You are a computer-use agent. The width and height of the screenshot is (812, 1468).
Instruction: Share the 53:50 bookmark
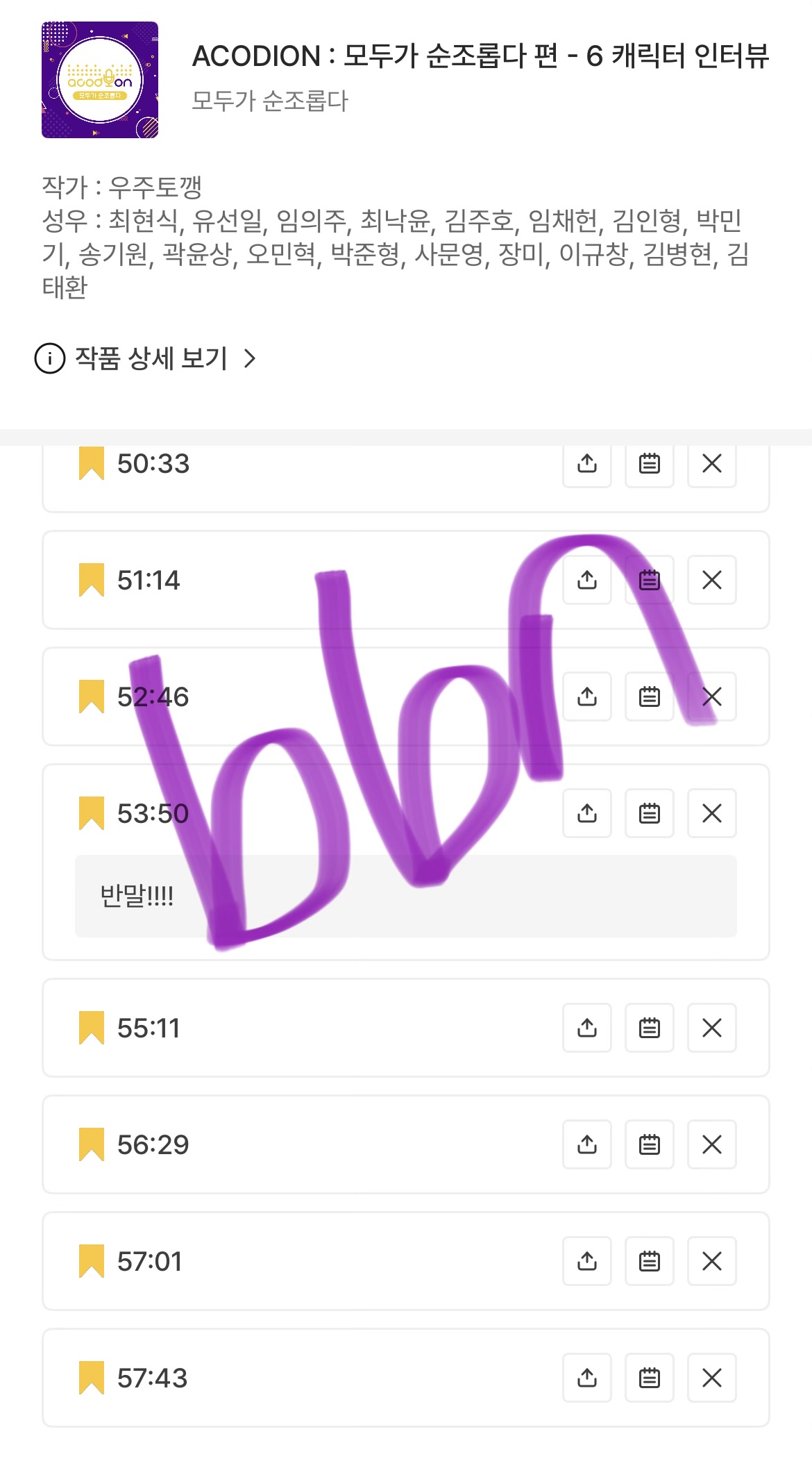[x=587, y=813]
